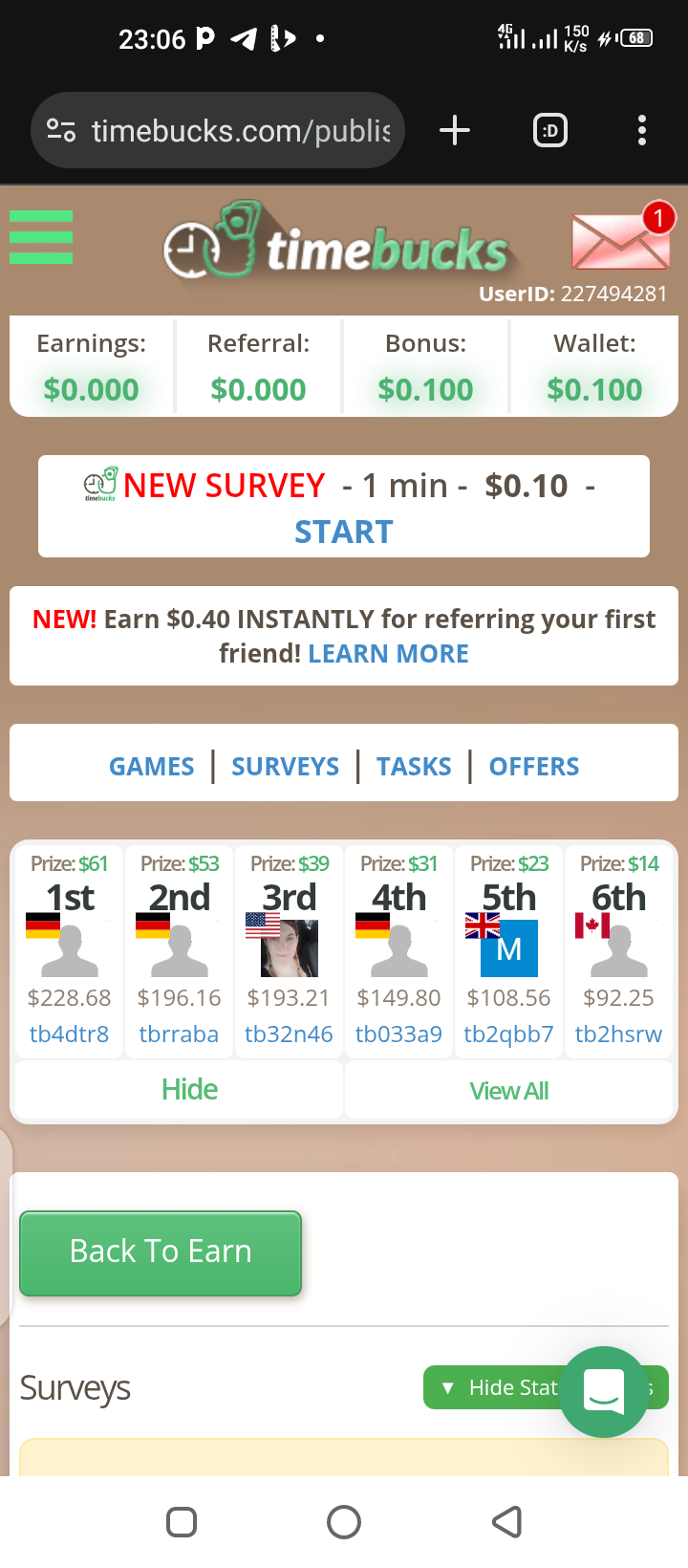
Task: Follow the referral LEARN MORE link
Action: point(388,654)
